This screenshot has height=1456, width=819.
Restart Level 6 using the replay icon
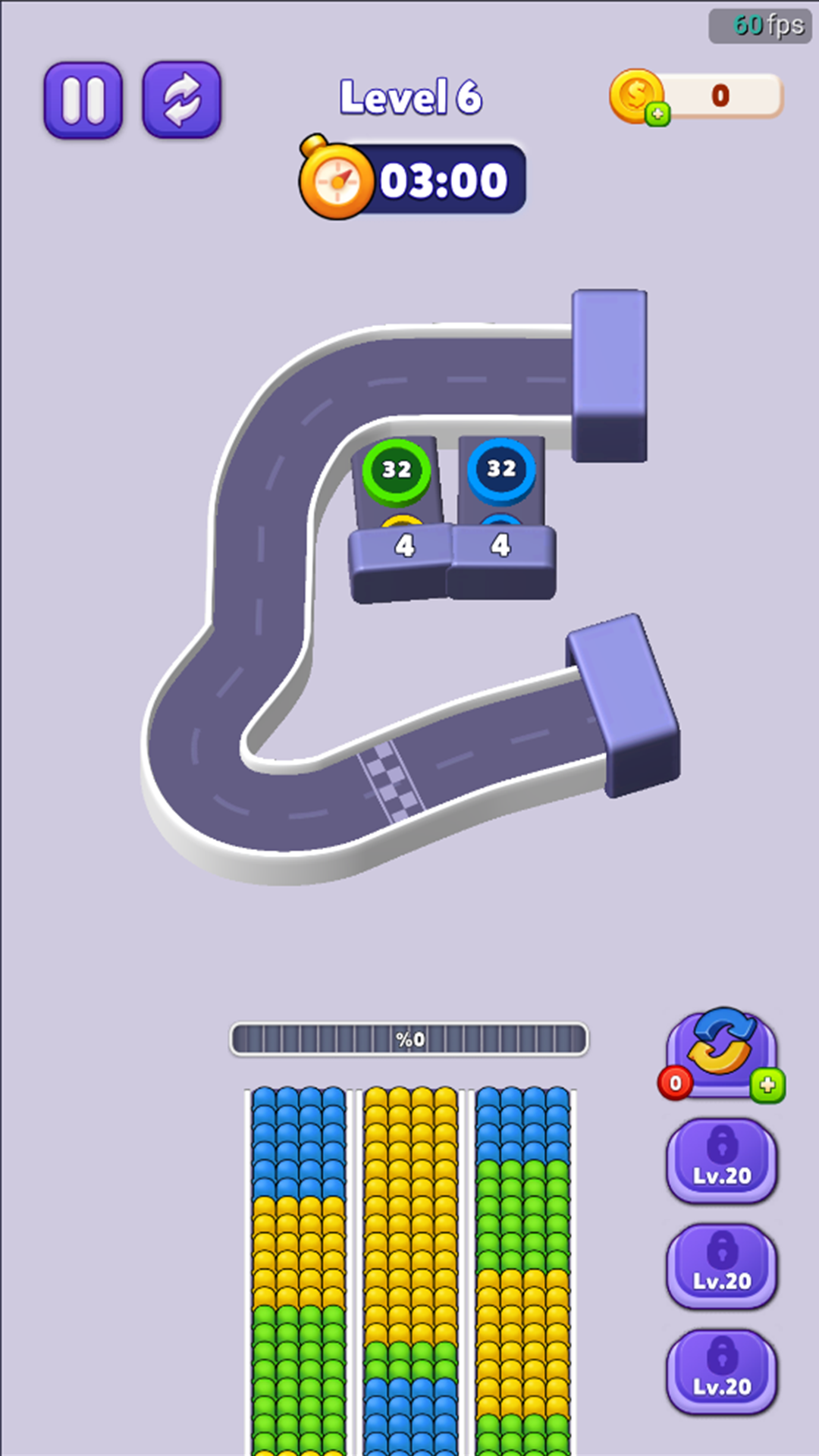click(x=180, y=101)
